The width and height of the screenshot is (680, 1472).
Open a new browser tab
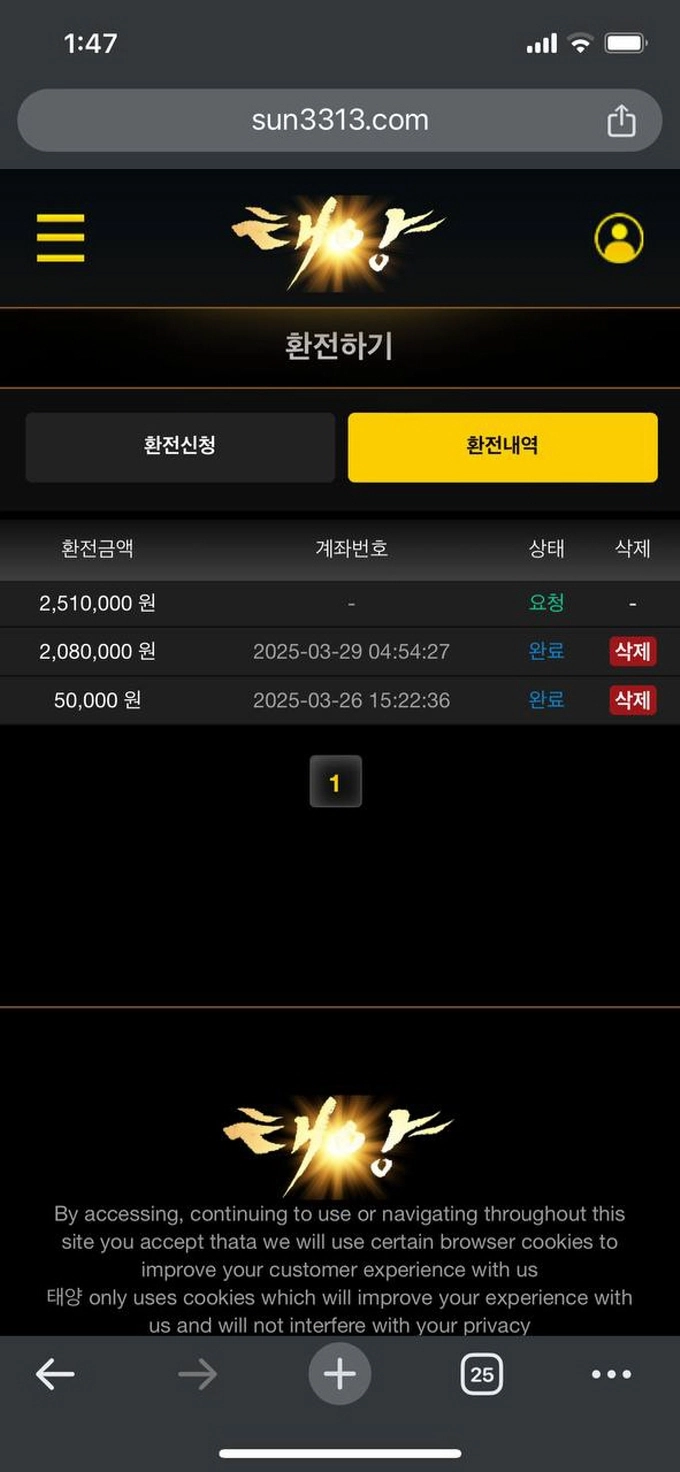339,1374
